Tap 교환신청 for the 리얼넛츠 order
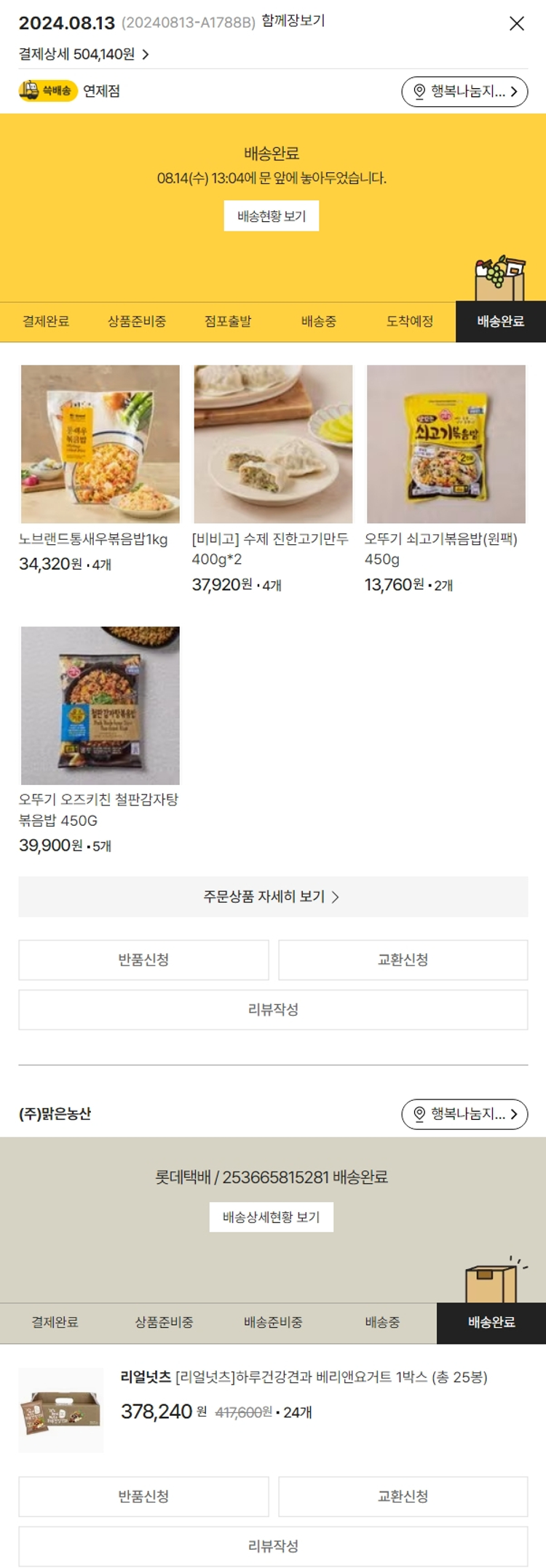Viewport: 546px width, 1568px height. point(403,1496)
